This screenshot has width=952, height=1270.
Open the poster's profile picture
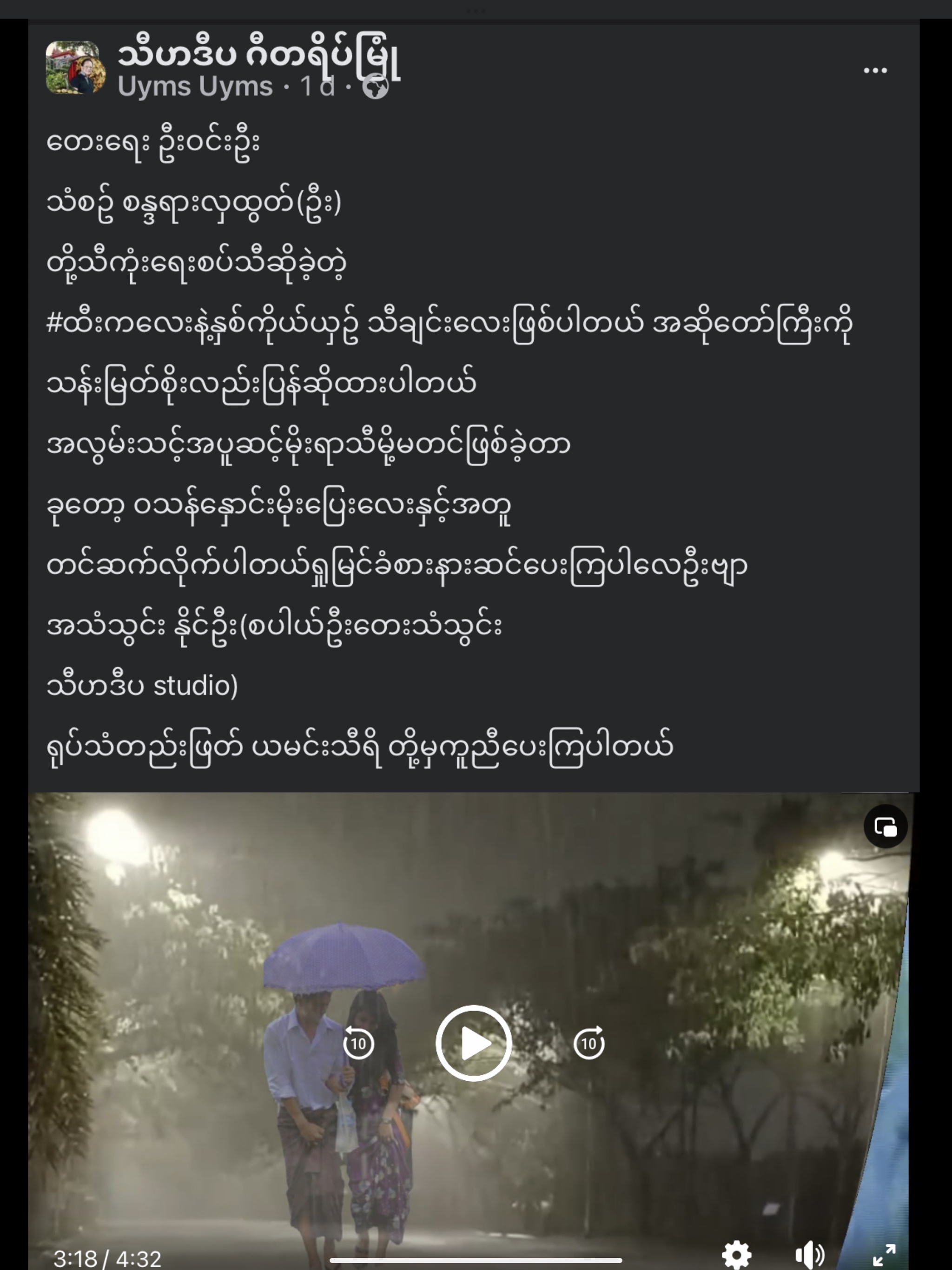click(76, 68)
